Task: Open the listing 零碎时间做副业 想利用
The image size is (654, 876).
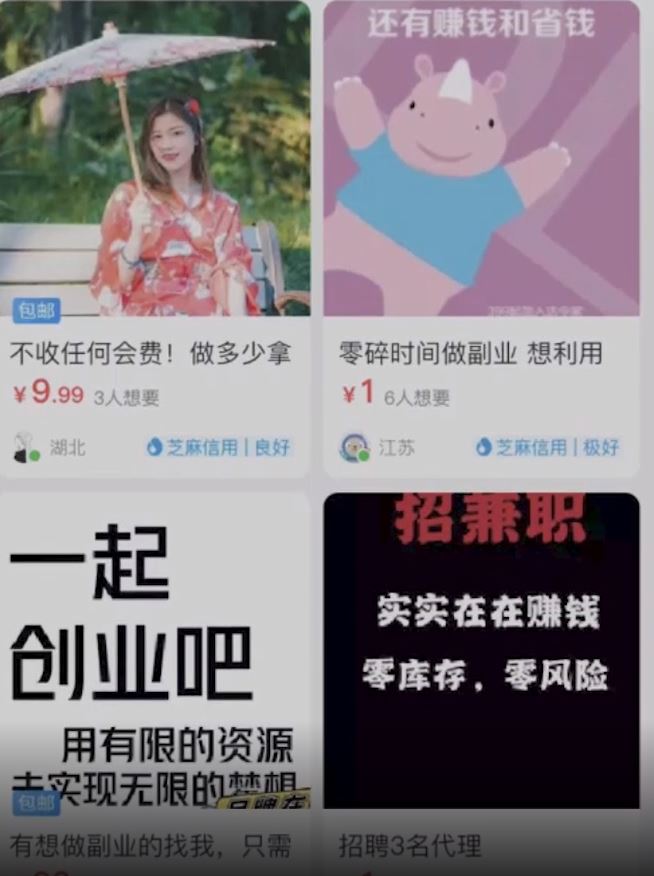Action: pos(470,354)
